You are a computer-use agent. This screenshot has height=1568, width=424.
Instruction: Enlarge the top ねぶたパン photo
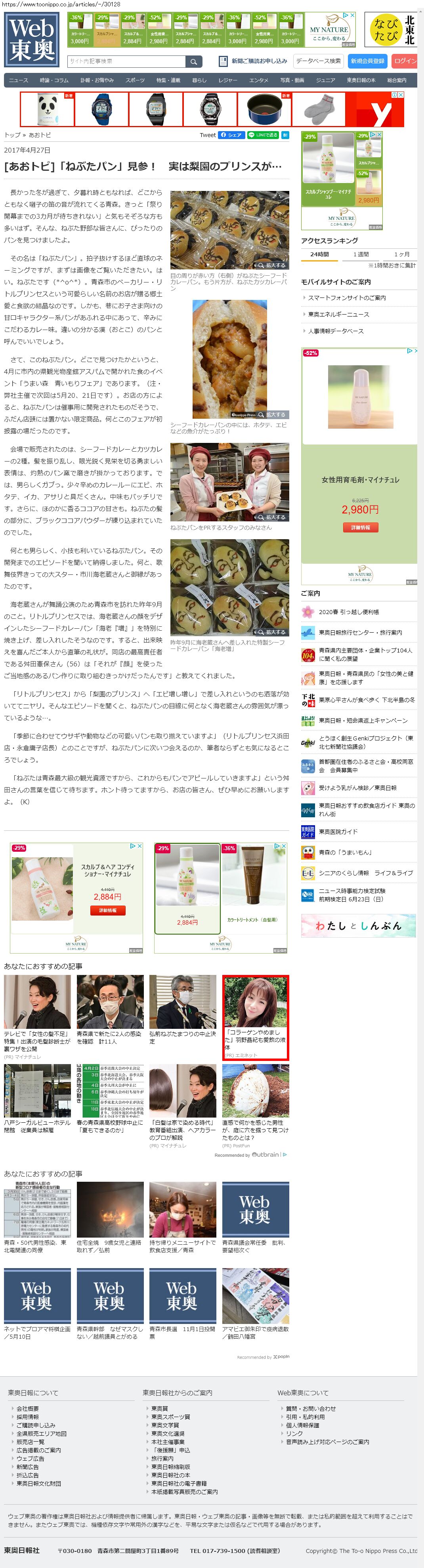pos(272,265)
